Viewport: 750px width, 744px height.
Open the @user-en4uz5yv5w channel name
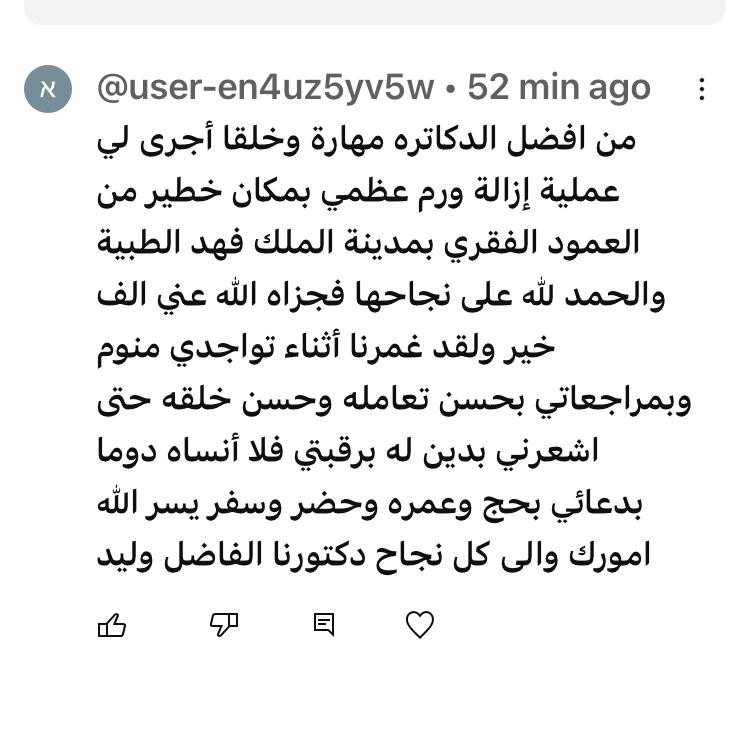[x=265, y=88]
